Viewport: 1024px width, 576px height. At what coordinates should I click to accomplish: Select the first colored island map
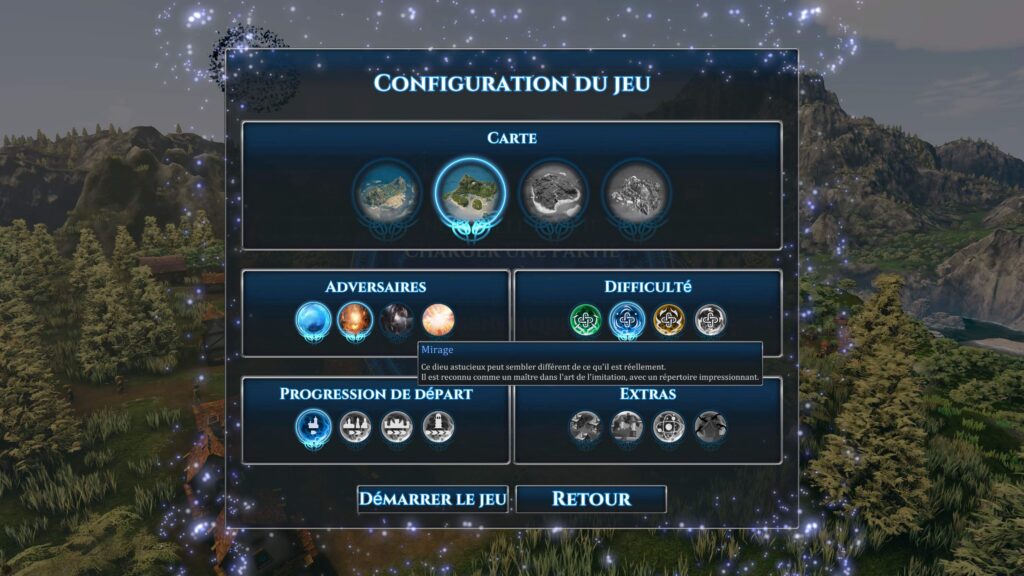(386, 193)
